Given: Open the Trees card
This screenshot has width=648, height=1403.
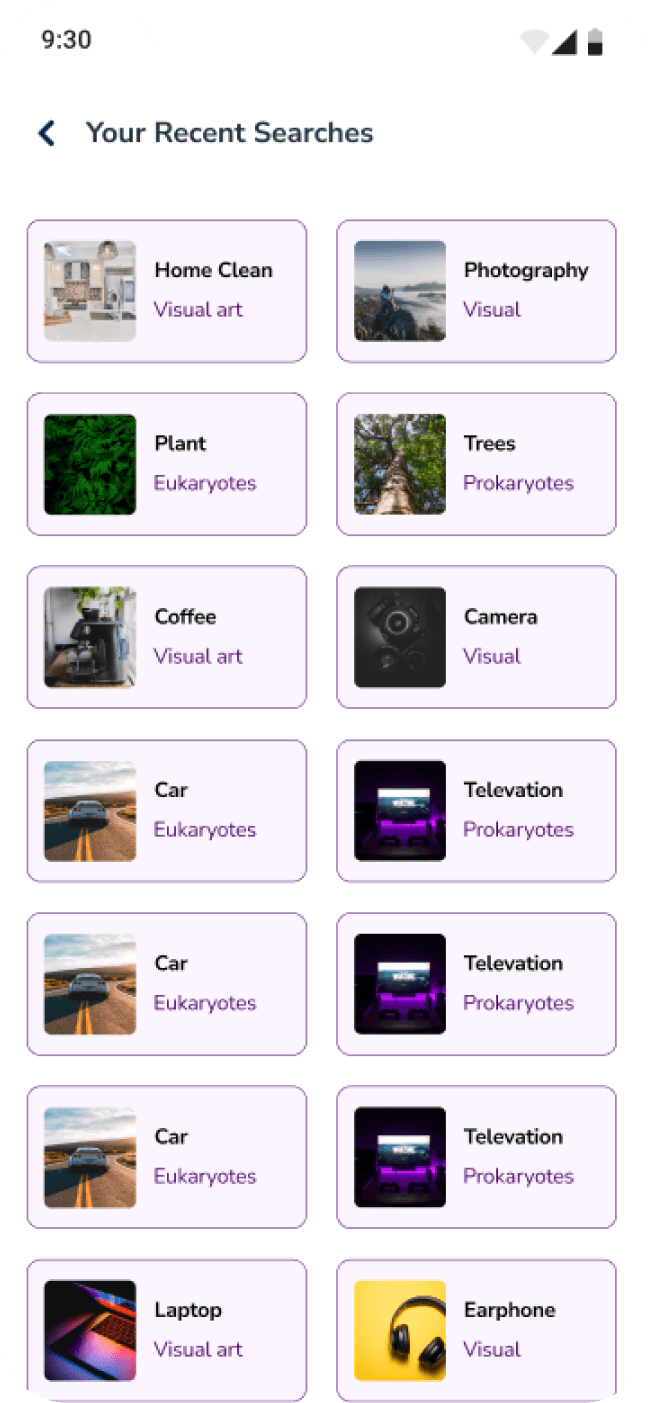Looking at the screenshot, I should (x=476, y=464).
